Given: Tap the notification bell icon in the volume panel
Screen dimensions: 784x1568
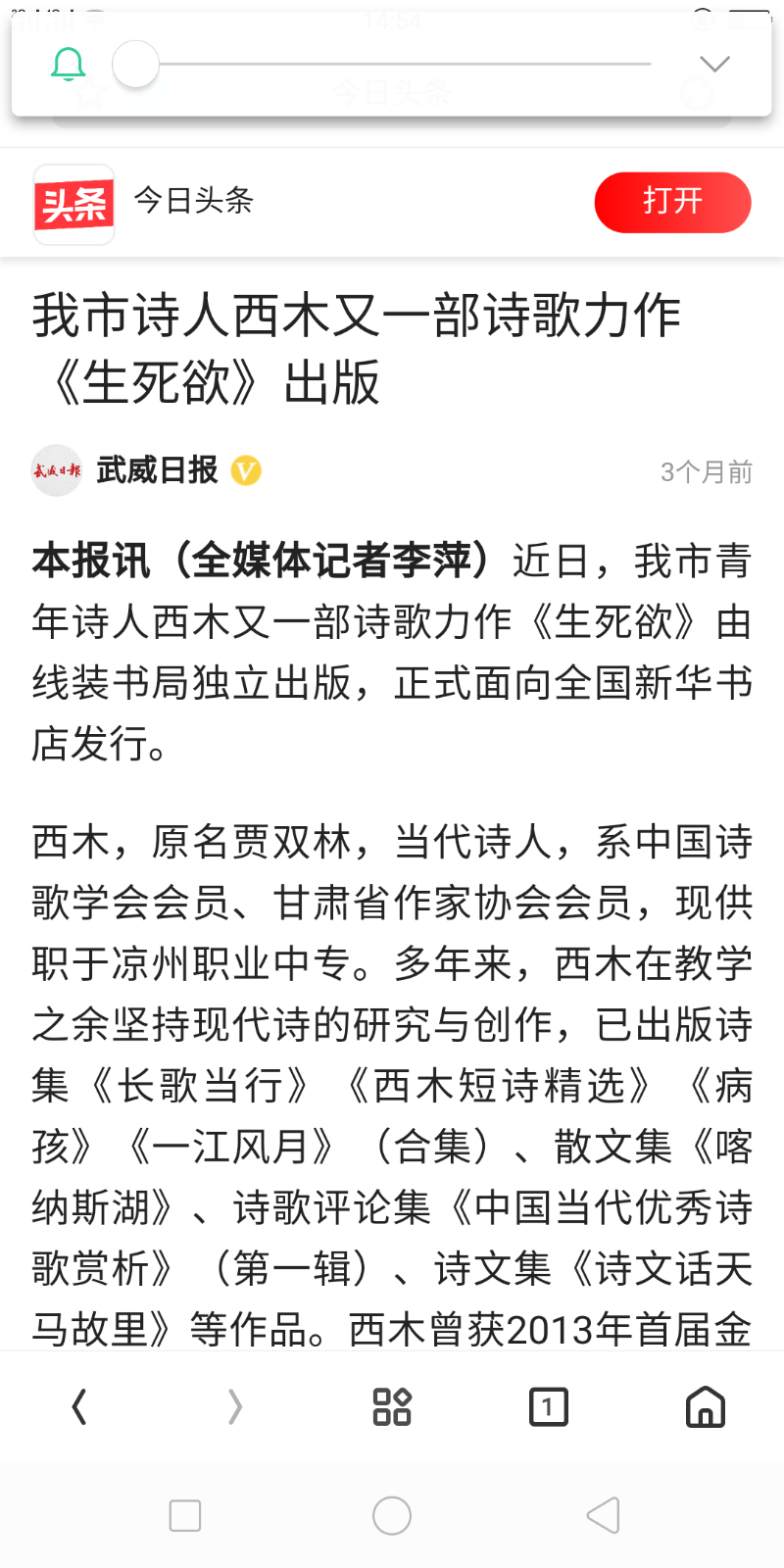Looking at the screenshot, I should pyautogui.click(x=69, y=65).
